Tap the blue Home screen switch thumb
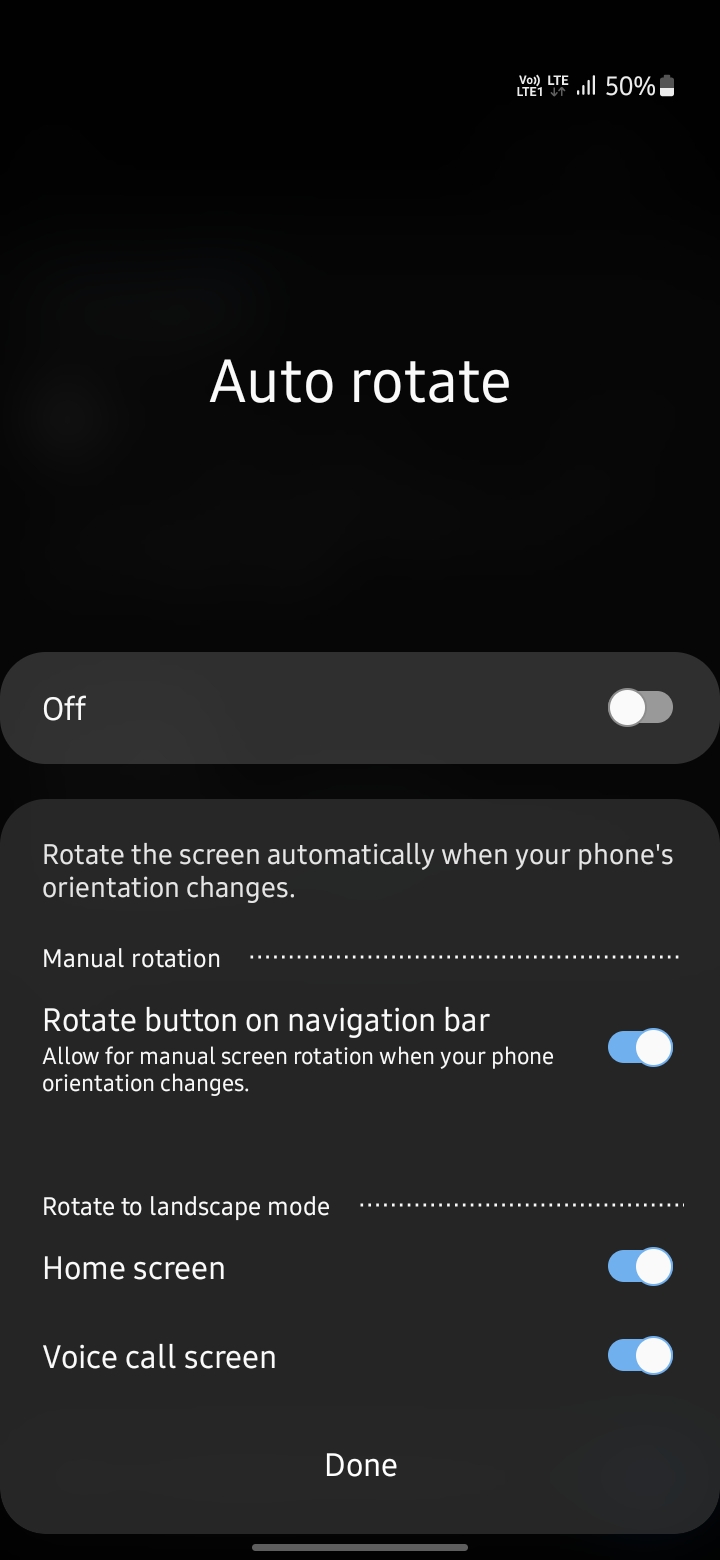The image size is (720, 1560). point(652,1266)
